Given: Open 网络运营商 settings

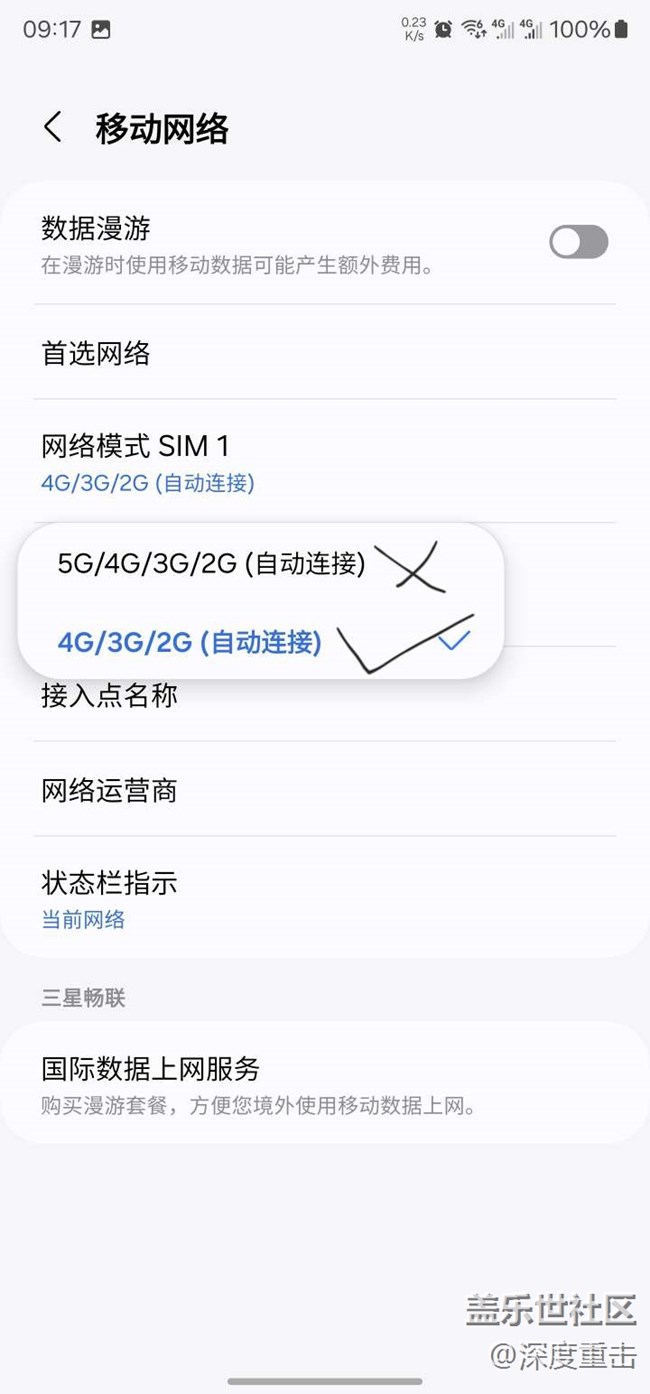Looking at the screenshot, I should 110,791.
